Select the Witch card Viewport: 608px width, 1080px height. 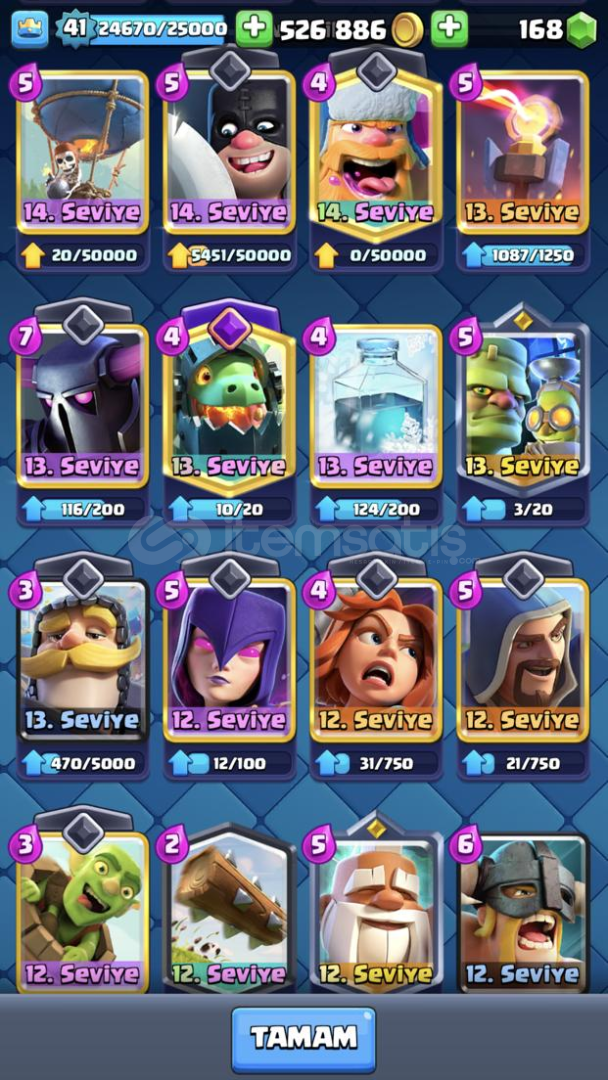230,660
